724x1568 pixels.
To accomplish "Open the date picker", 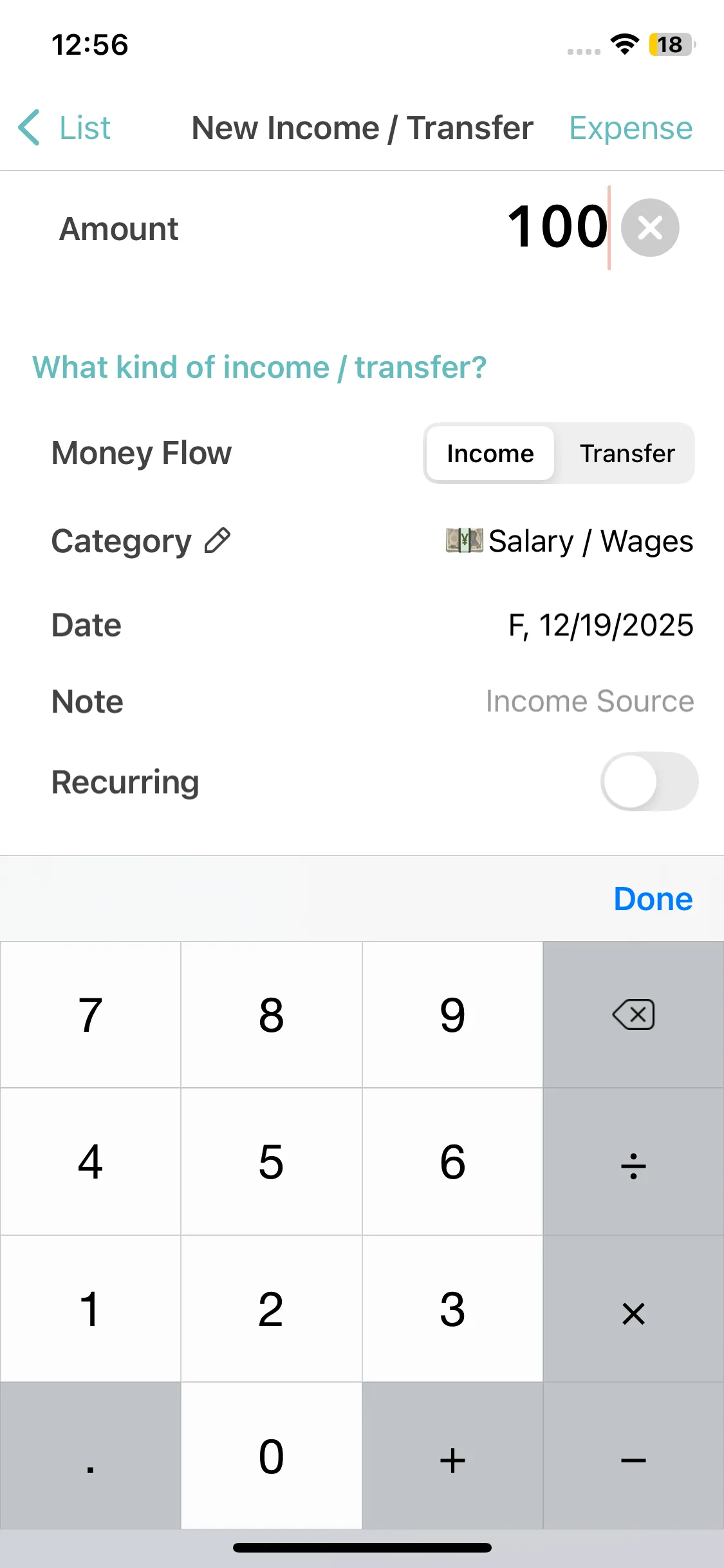I will tap(600, 625).
